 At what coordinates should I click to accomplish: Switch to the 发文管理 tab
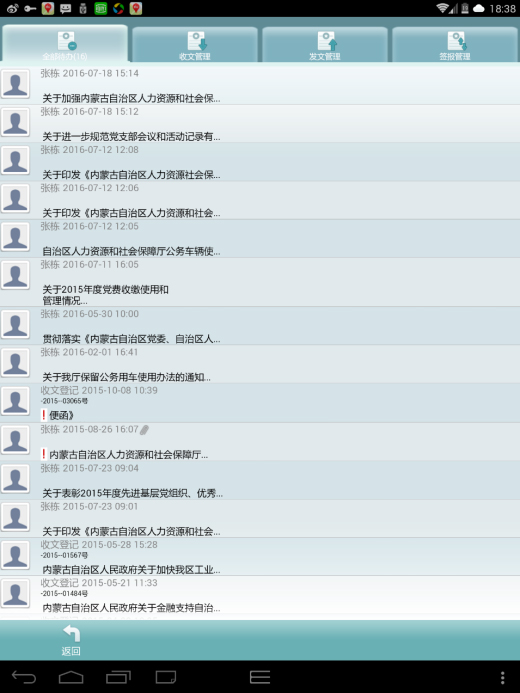tap(325, 44)
